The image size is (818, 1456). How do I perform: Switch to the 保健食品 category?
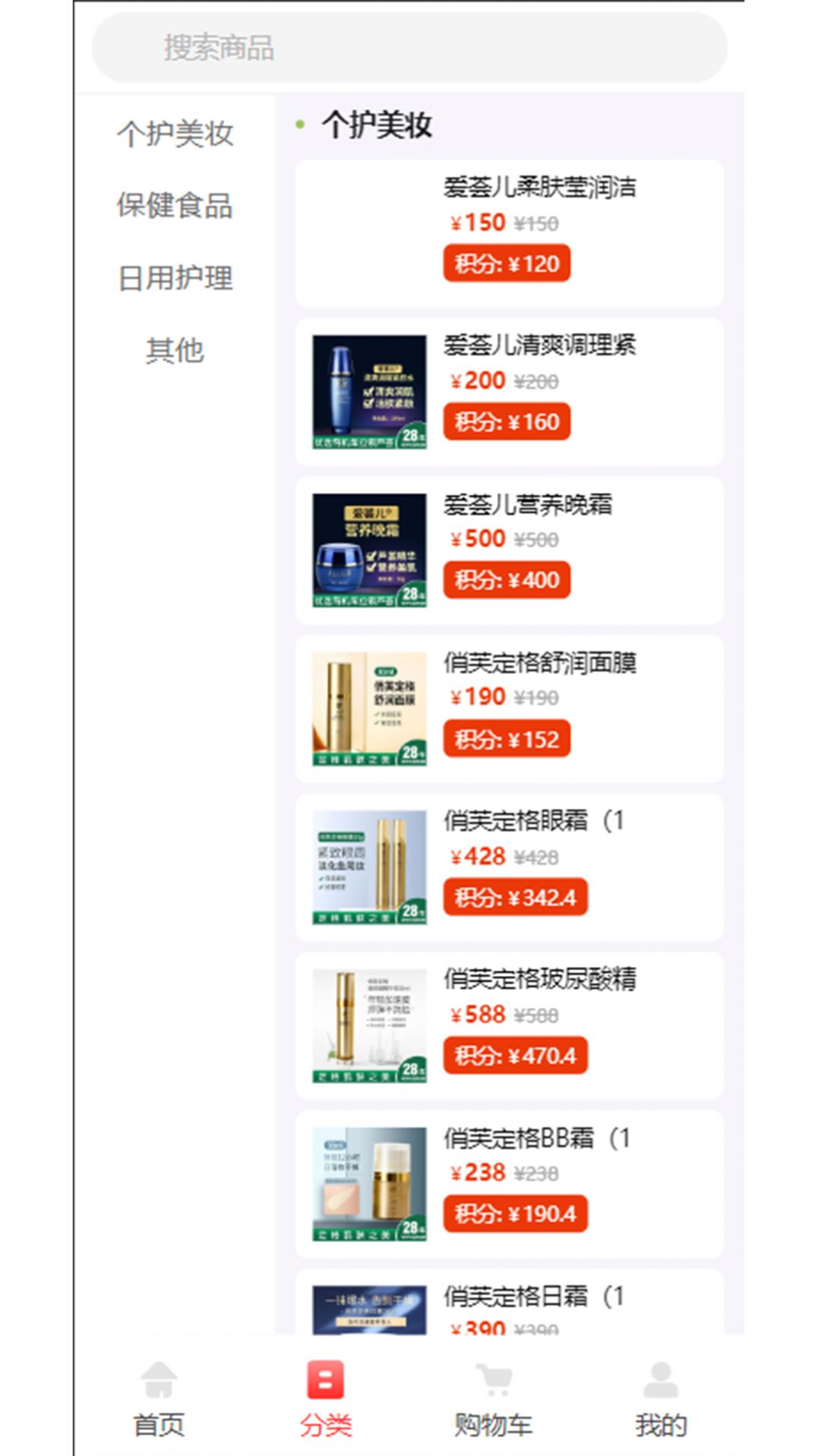(175, 207)
